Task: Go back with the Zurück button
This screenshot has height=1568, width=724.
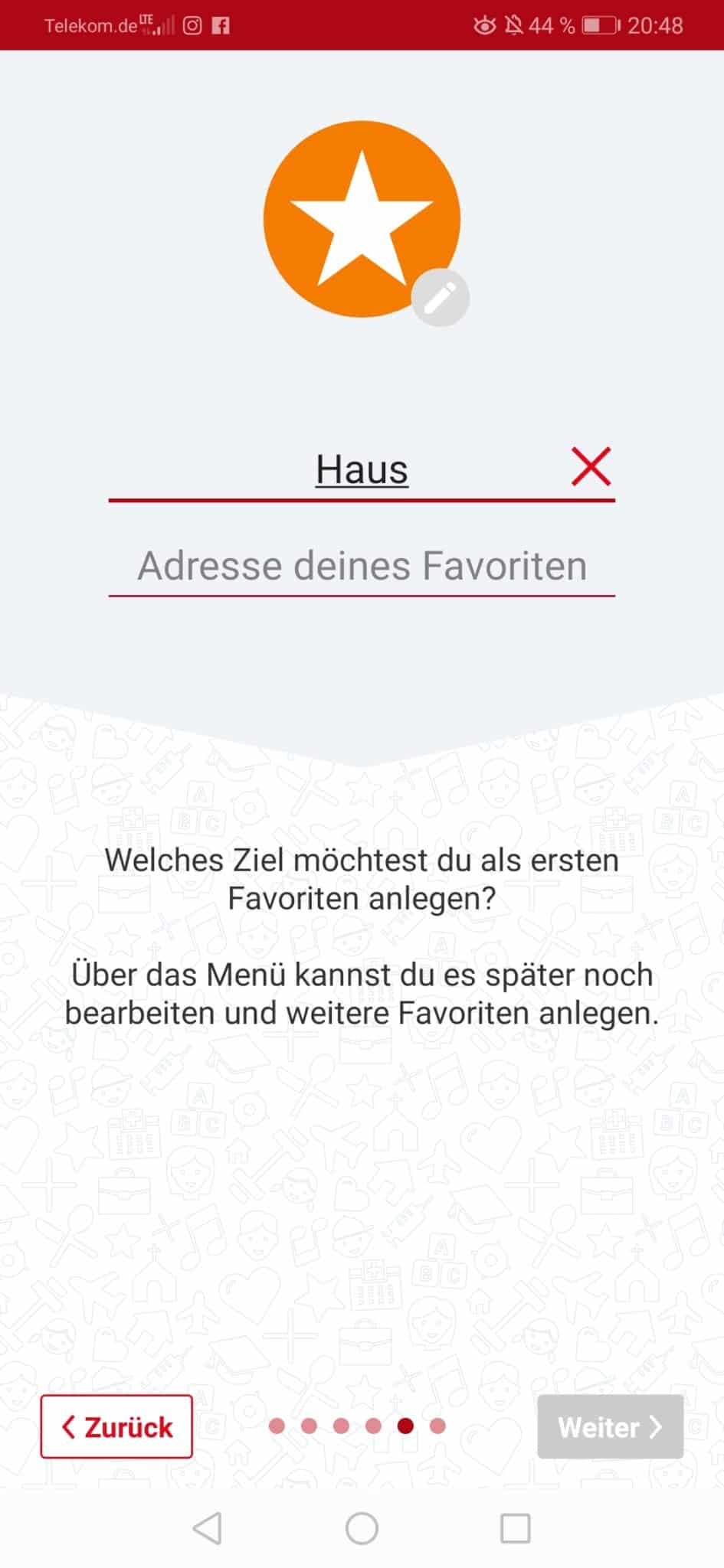Action: (x=116, y=1426)
